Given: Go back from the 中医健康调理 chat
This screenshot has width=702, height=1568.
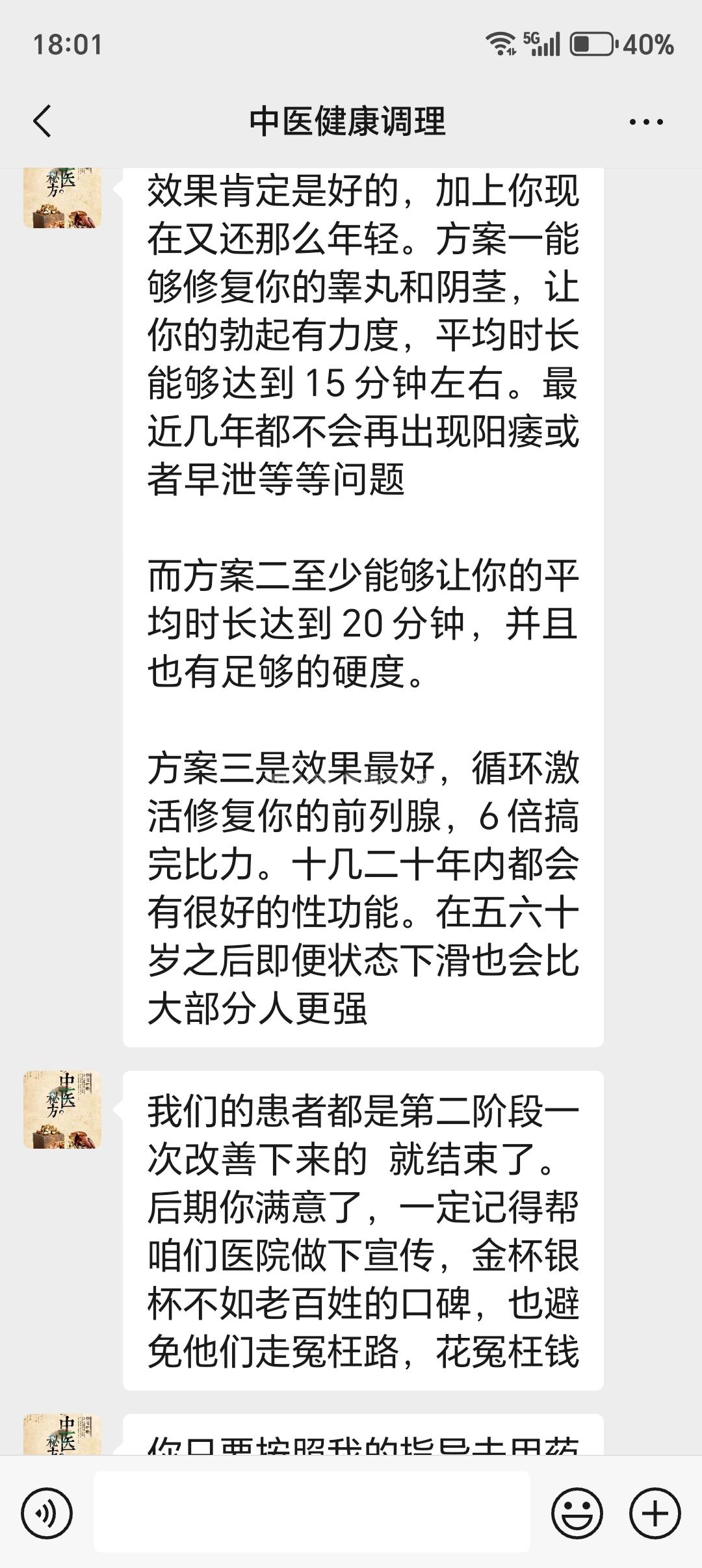Looking at the screenshot, I should point(43,122).
